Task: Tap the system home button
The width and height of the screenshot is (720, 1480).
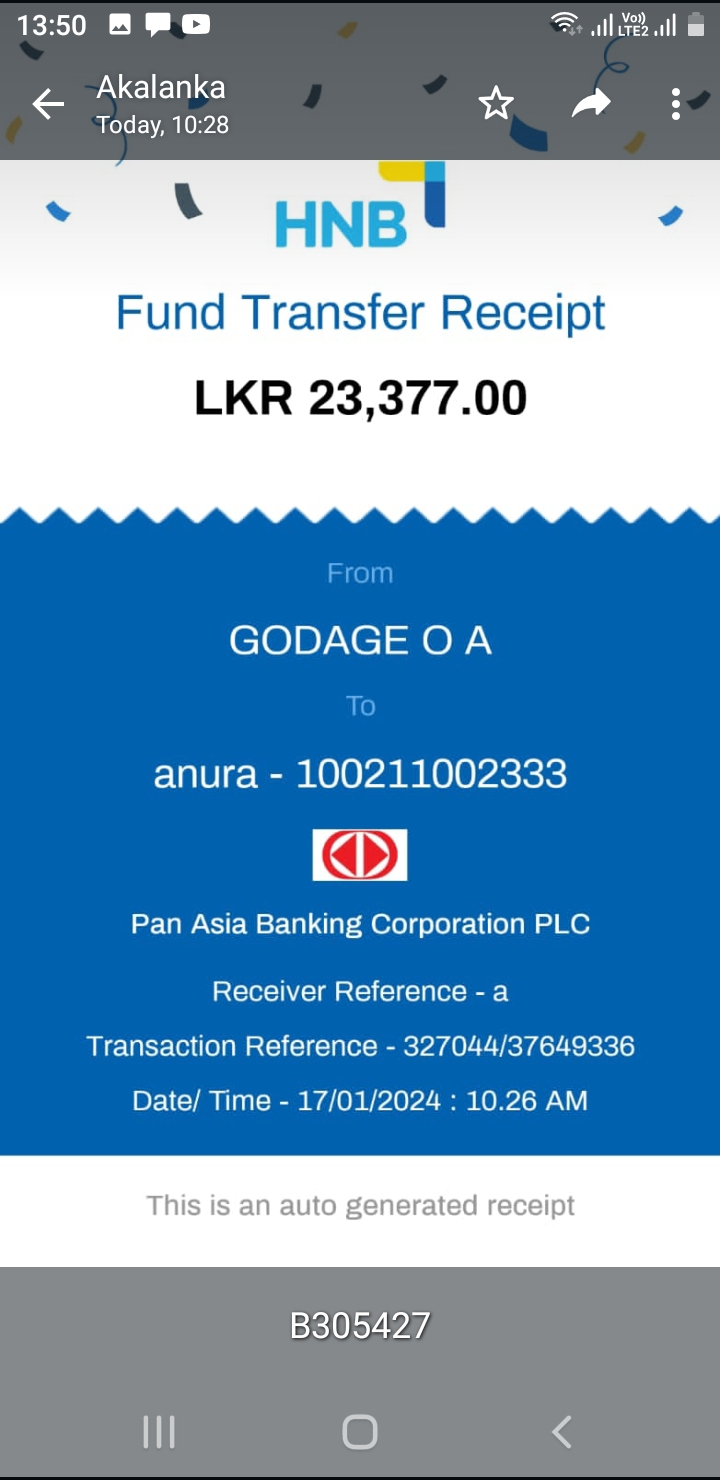Action: tap(360, 1432)
